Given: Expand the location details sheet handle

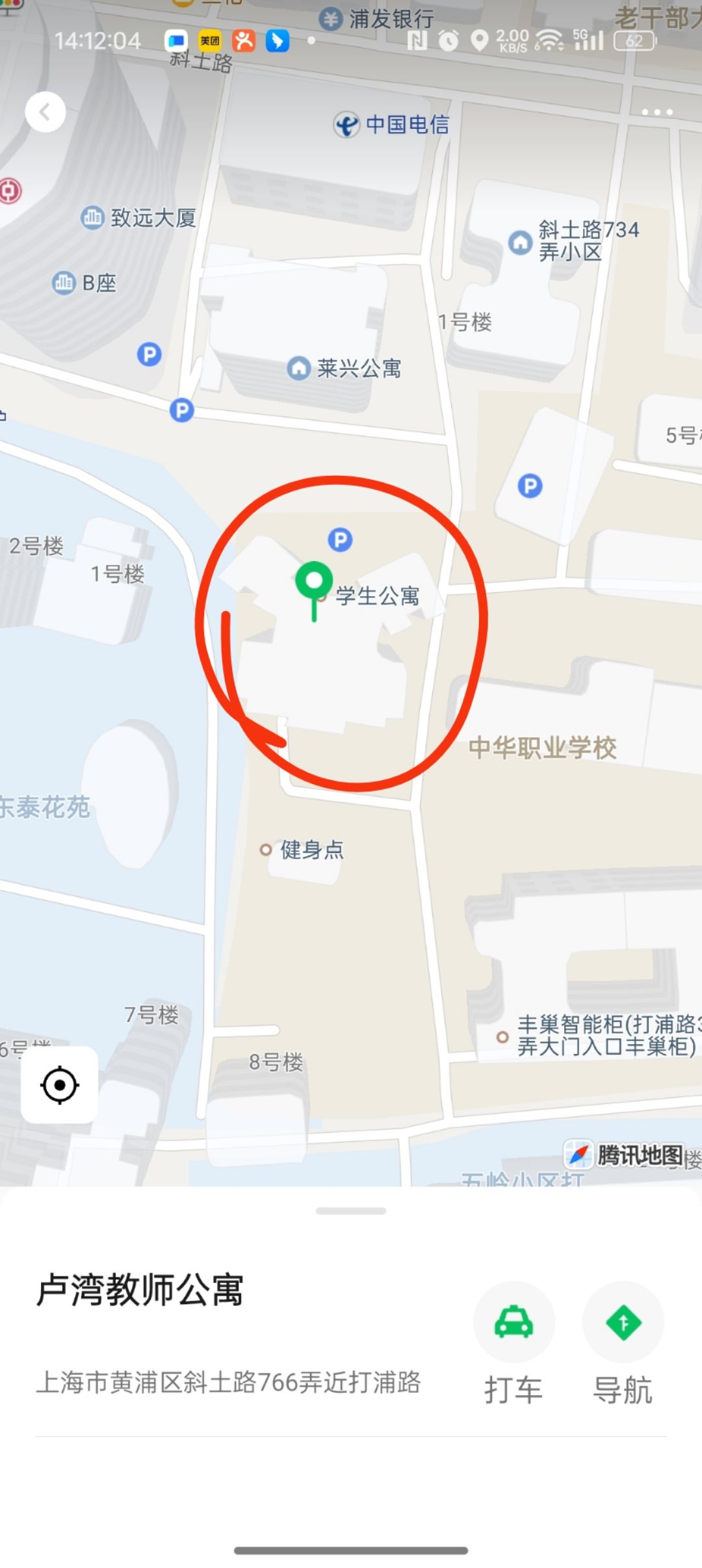Looking at the screenshot, I should pos(351,1211).
